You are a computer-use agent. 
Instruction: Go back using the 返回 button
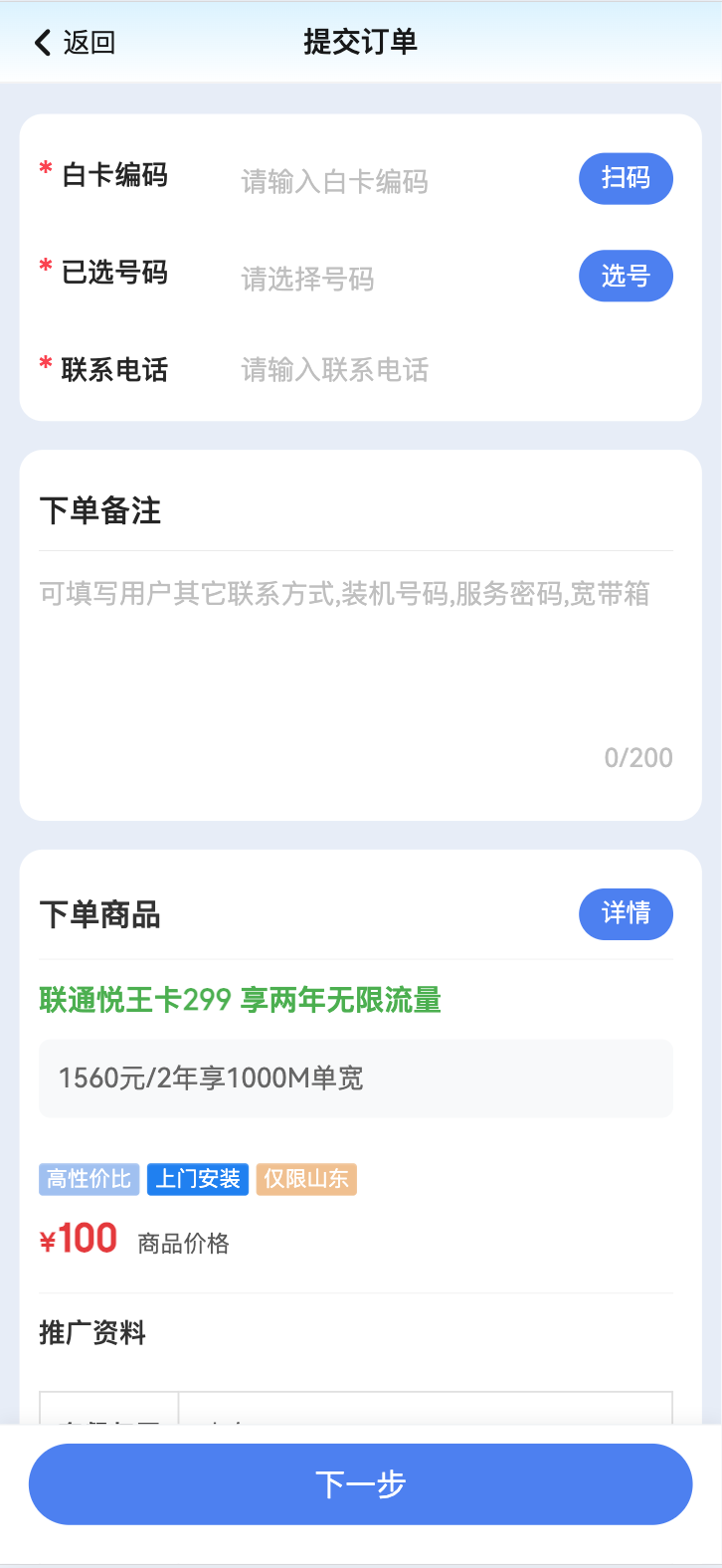click(x=75, y=43)
